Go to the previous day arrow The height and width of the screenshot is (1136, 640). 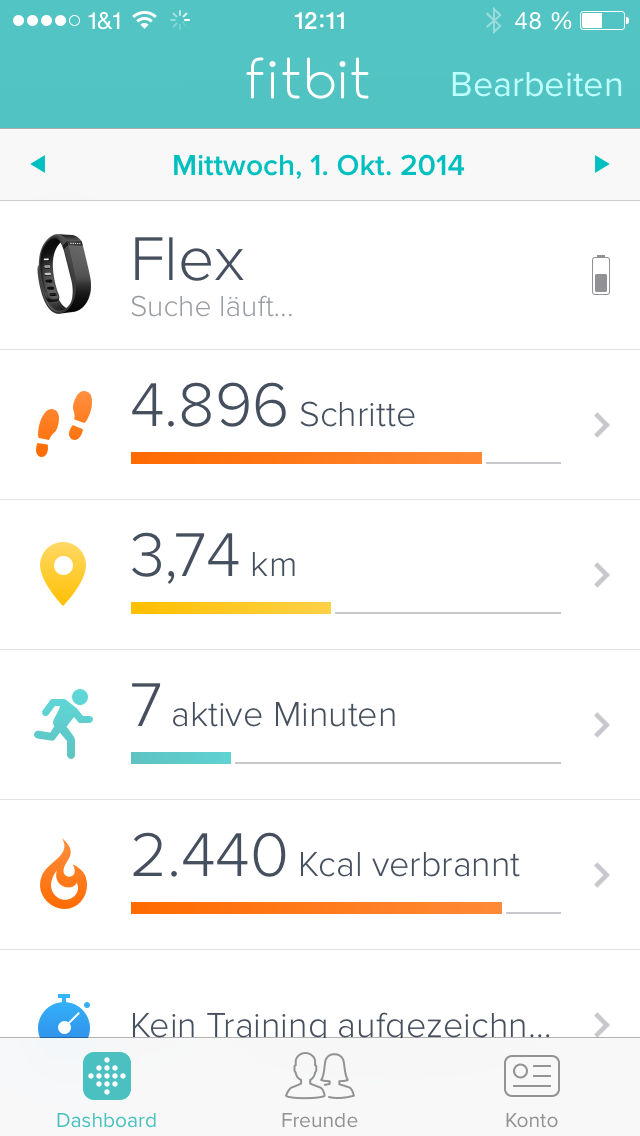(x=38, y=164)
